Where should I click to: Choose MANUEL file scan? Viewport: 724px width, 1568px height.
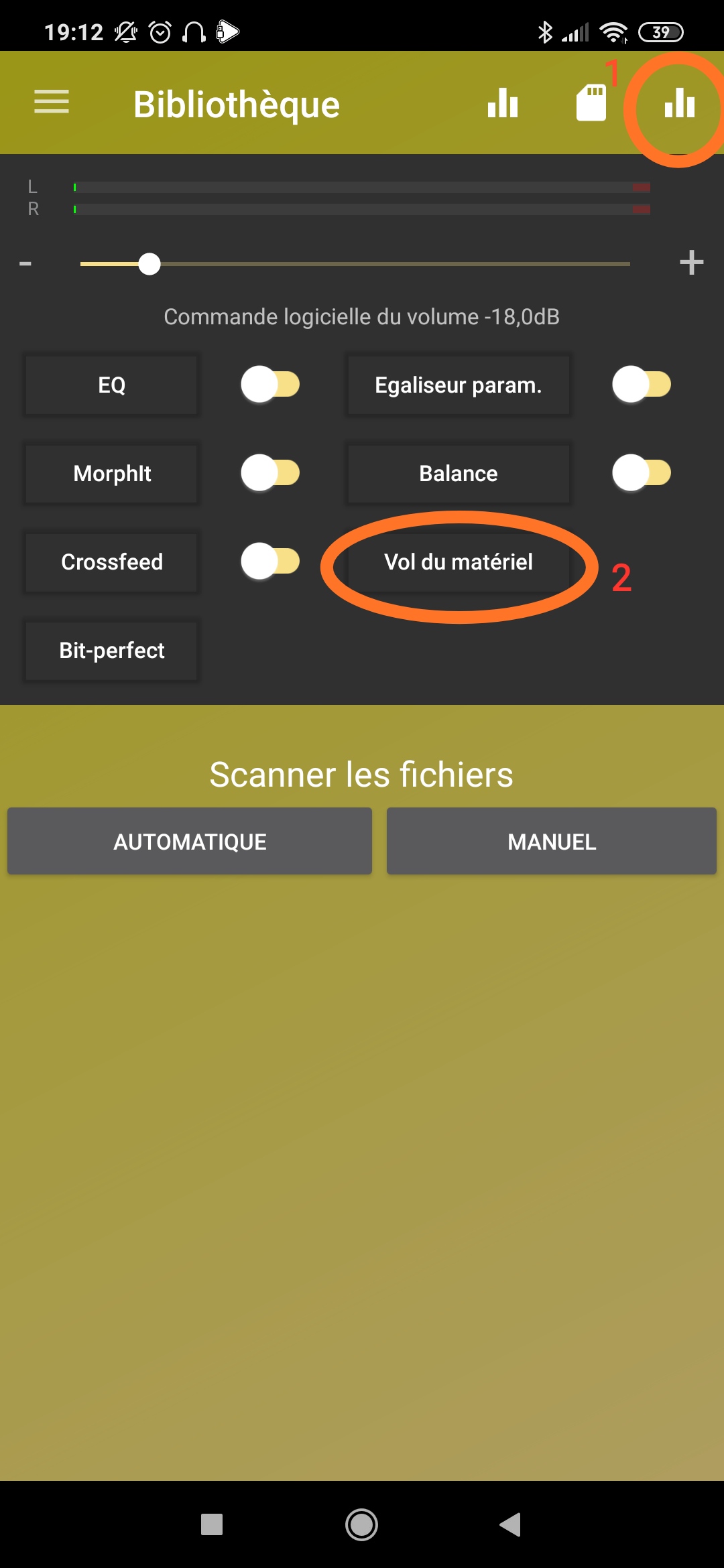click(x=552, y=841)
